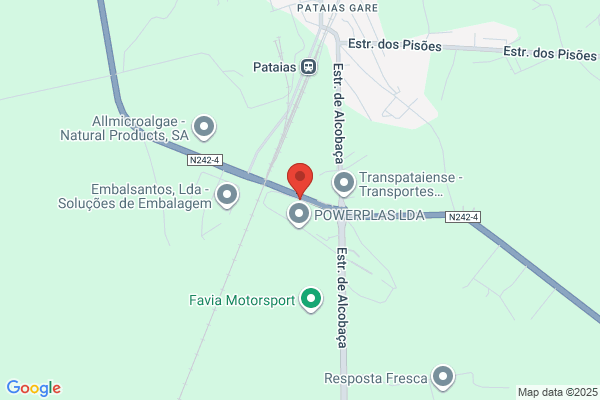The height and width of the screenshot is (400, 600).
Task: Select the Transpataiense Transportes place pin
Action: click(344, 184)
